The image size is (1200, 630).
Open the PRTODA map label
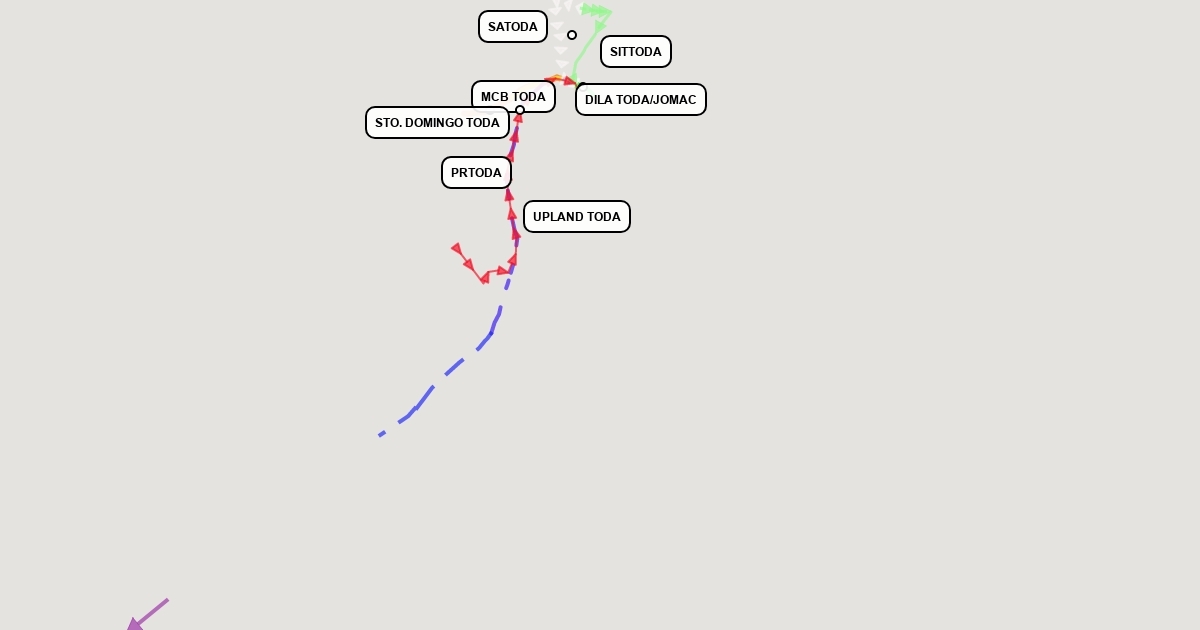click(x=476, y=173)
